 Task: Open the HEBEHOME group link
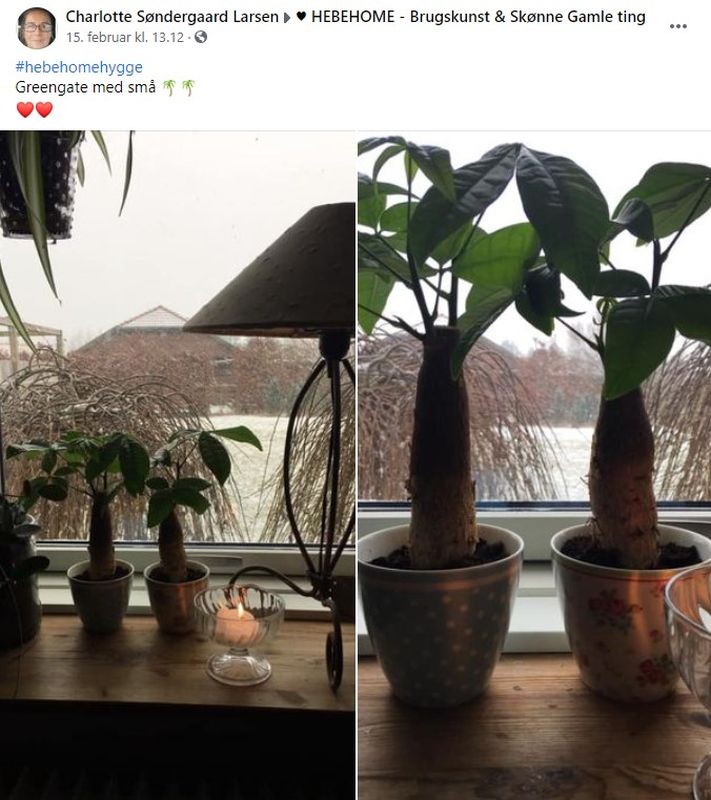[470, 17]
